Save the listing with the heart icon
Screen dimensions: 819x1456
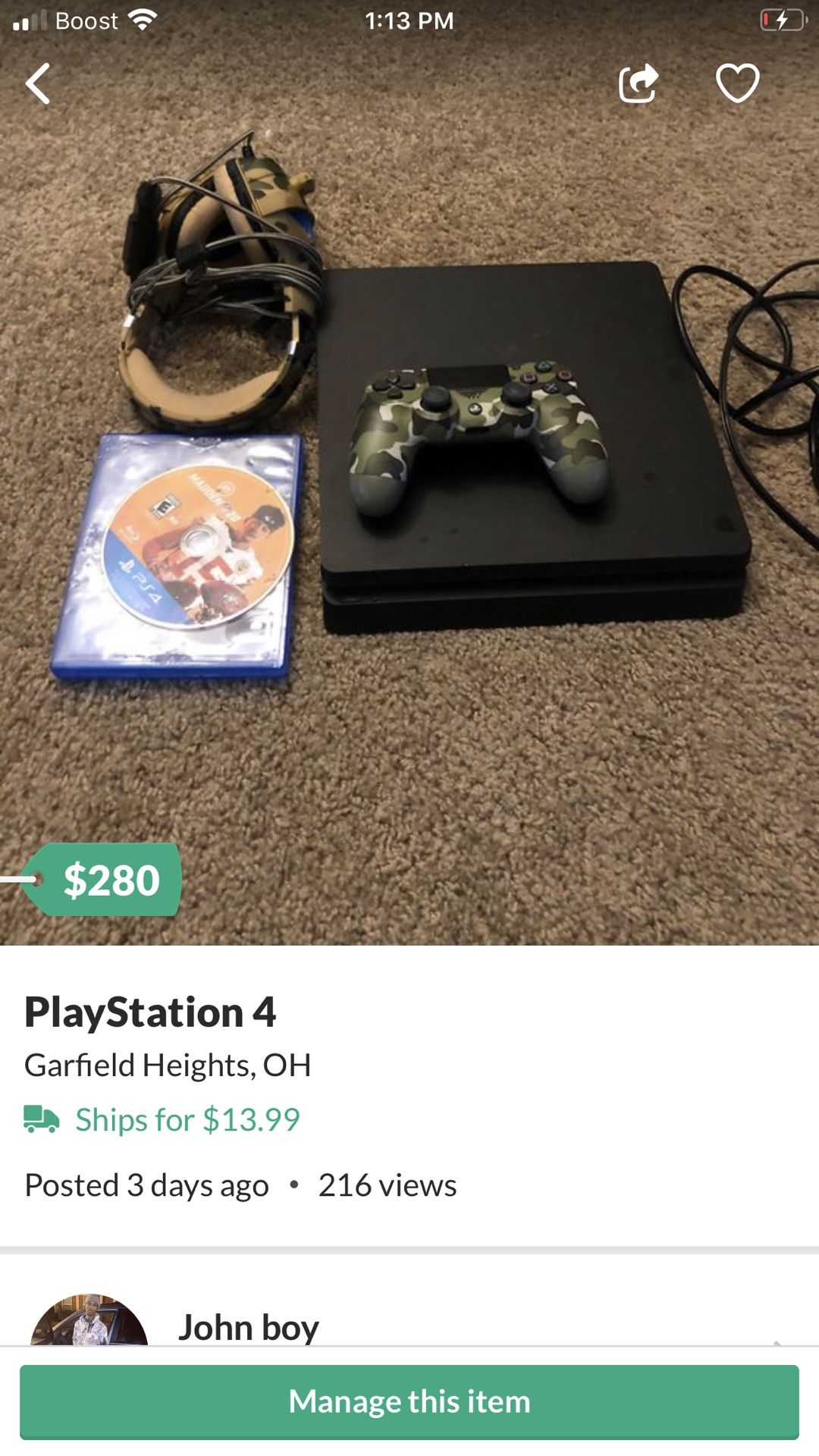pyautogui.click(x=738, y=83)
